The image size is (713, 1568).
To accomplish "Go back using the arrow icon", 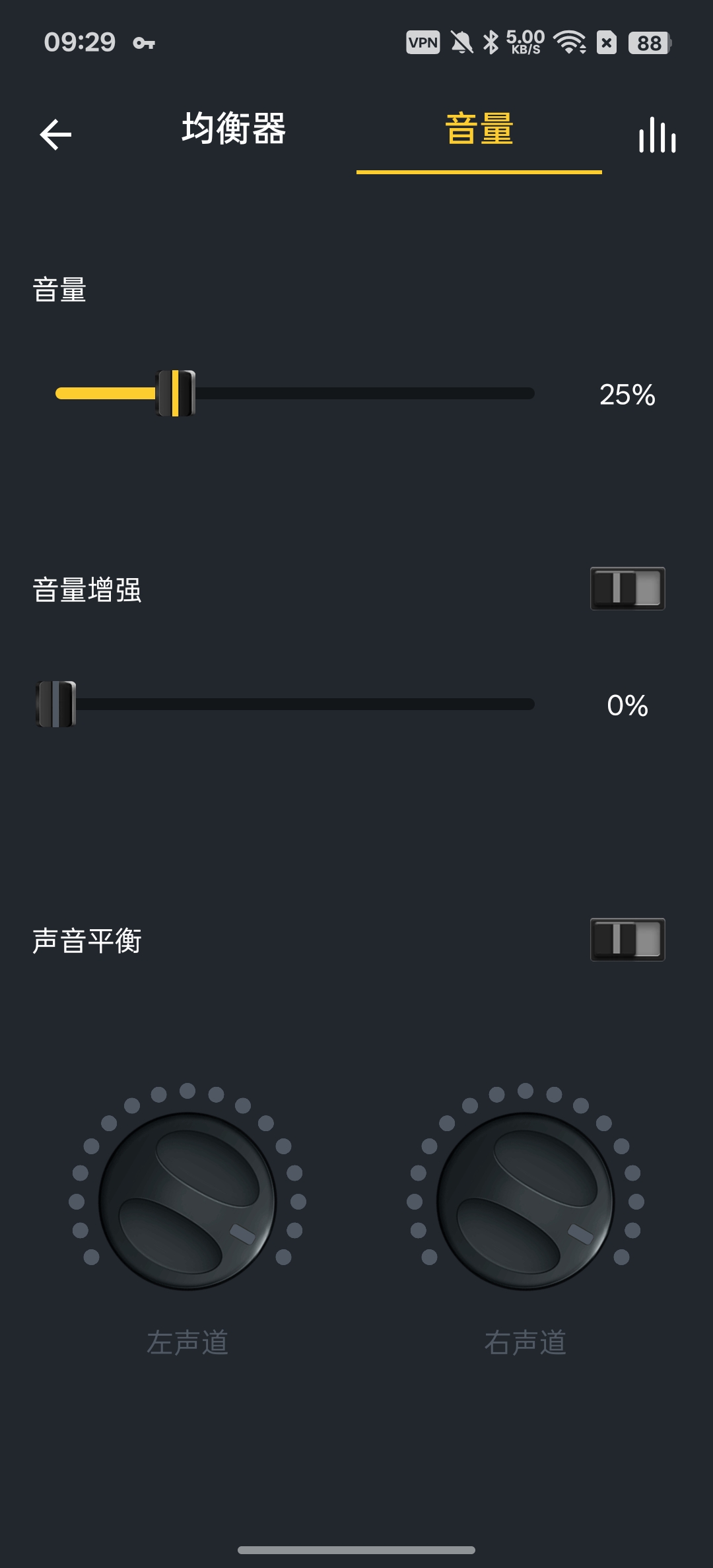I will 55,135.
